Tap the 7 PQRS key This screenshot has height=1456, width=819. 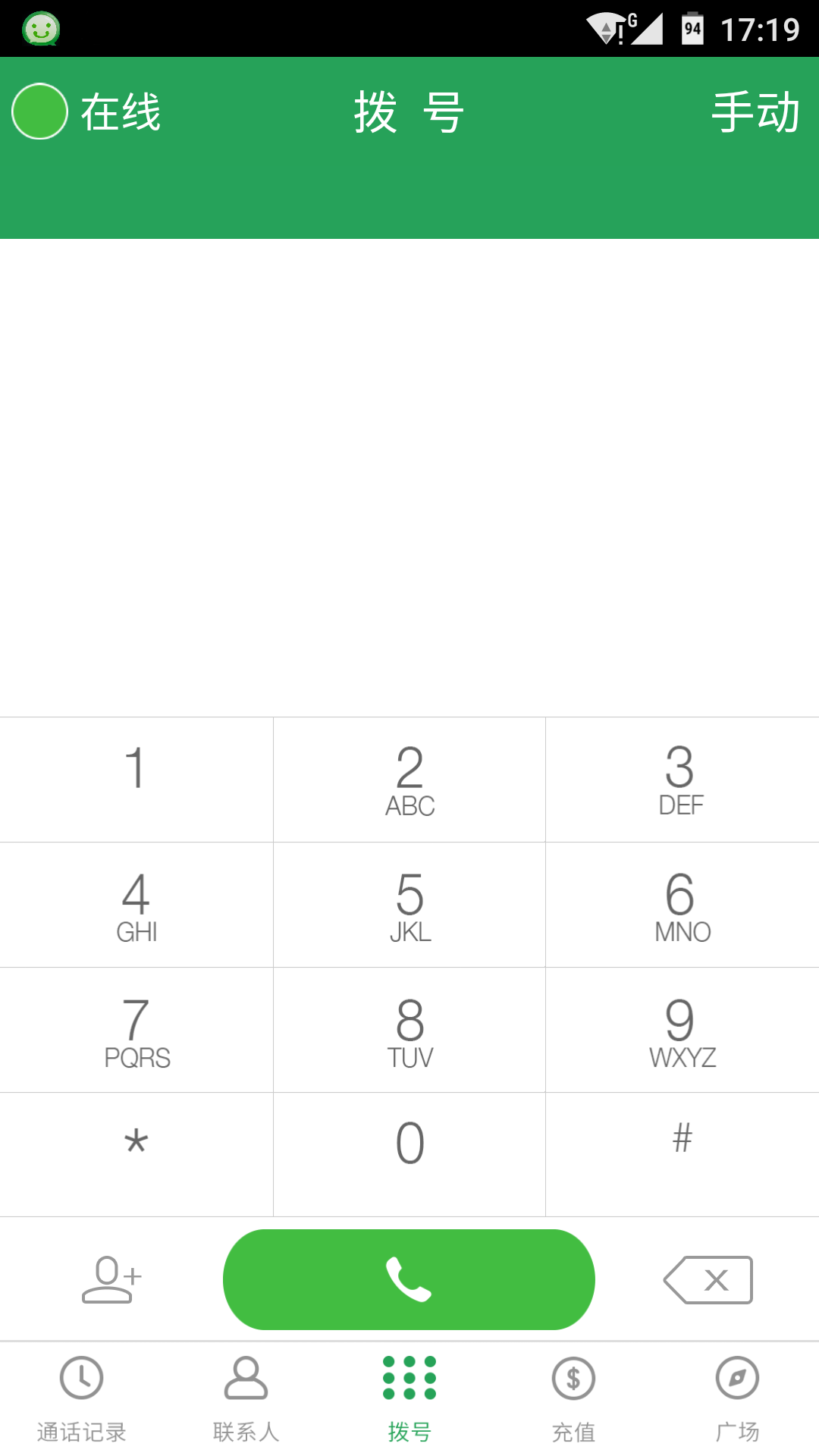(x=136, y=1030)
